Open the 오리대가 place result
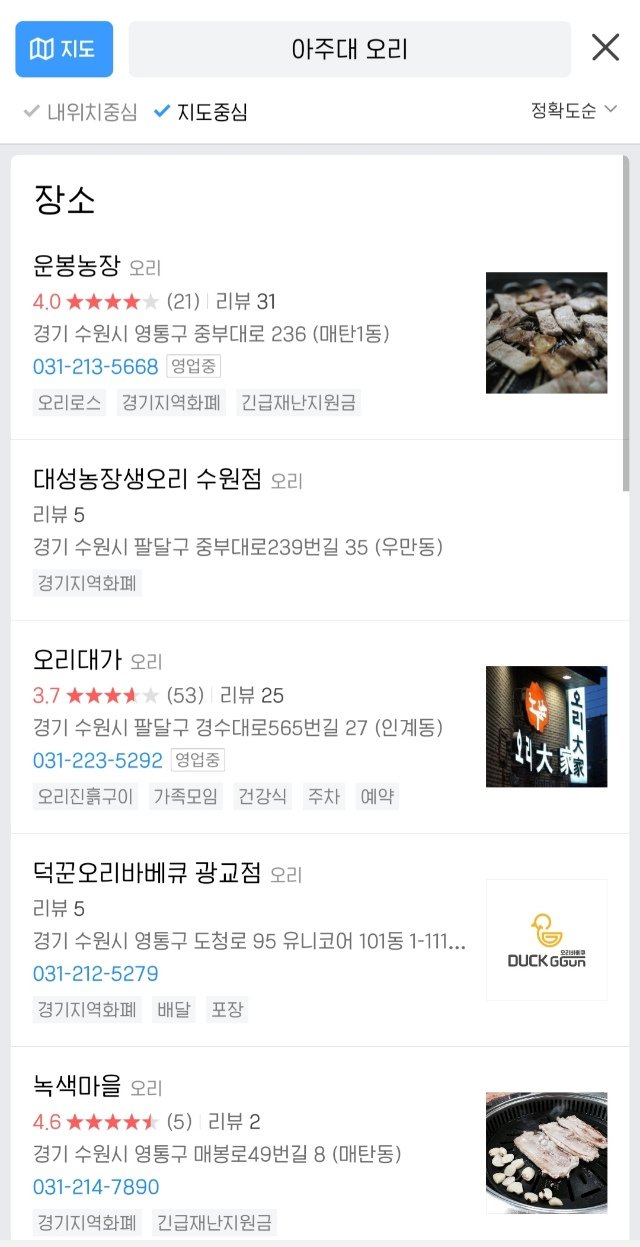 tap(77, 660)
